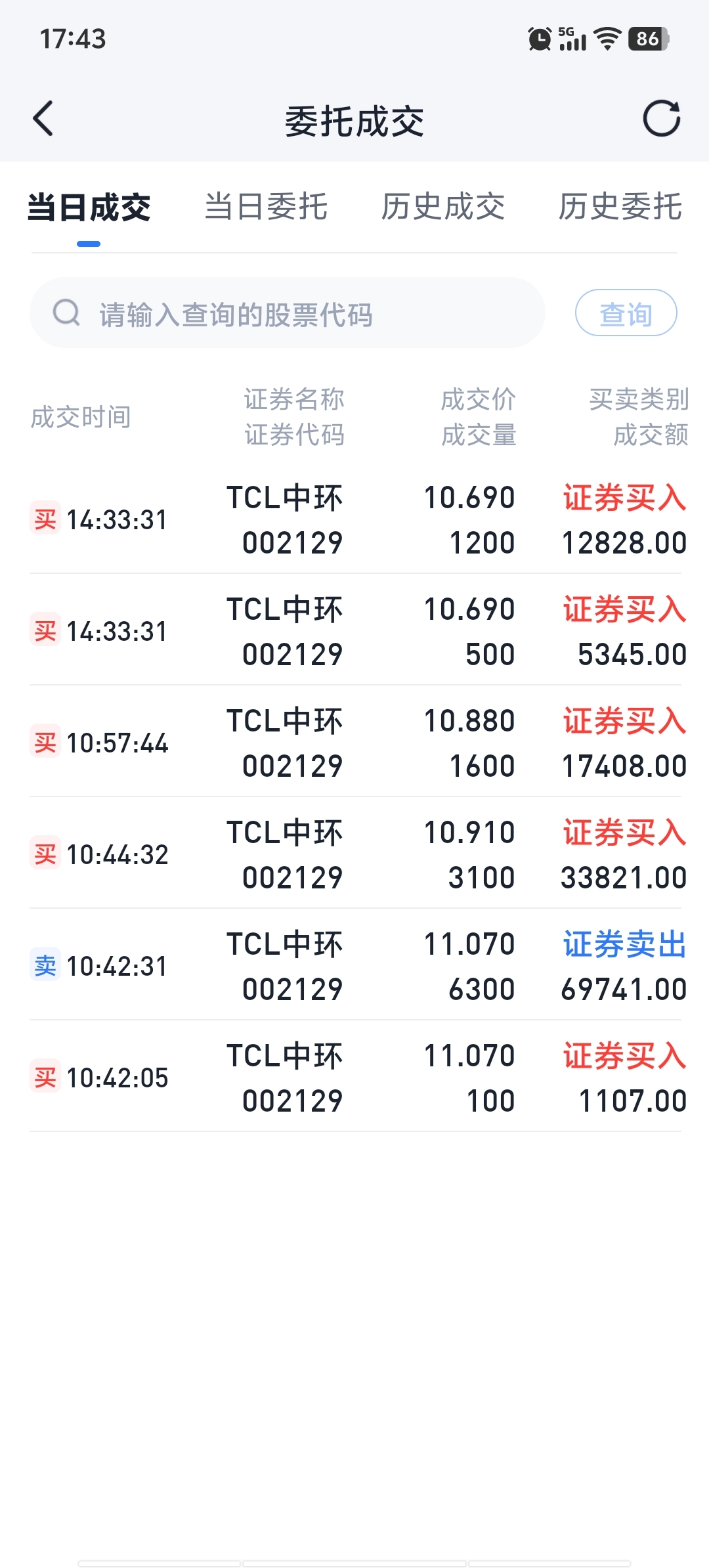Tap the 查询 button
Viewport: 709px width, 1568px height.
tap(626, 313)
